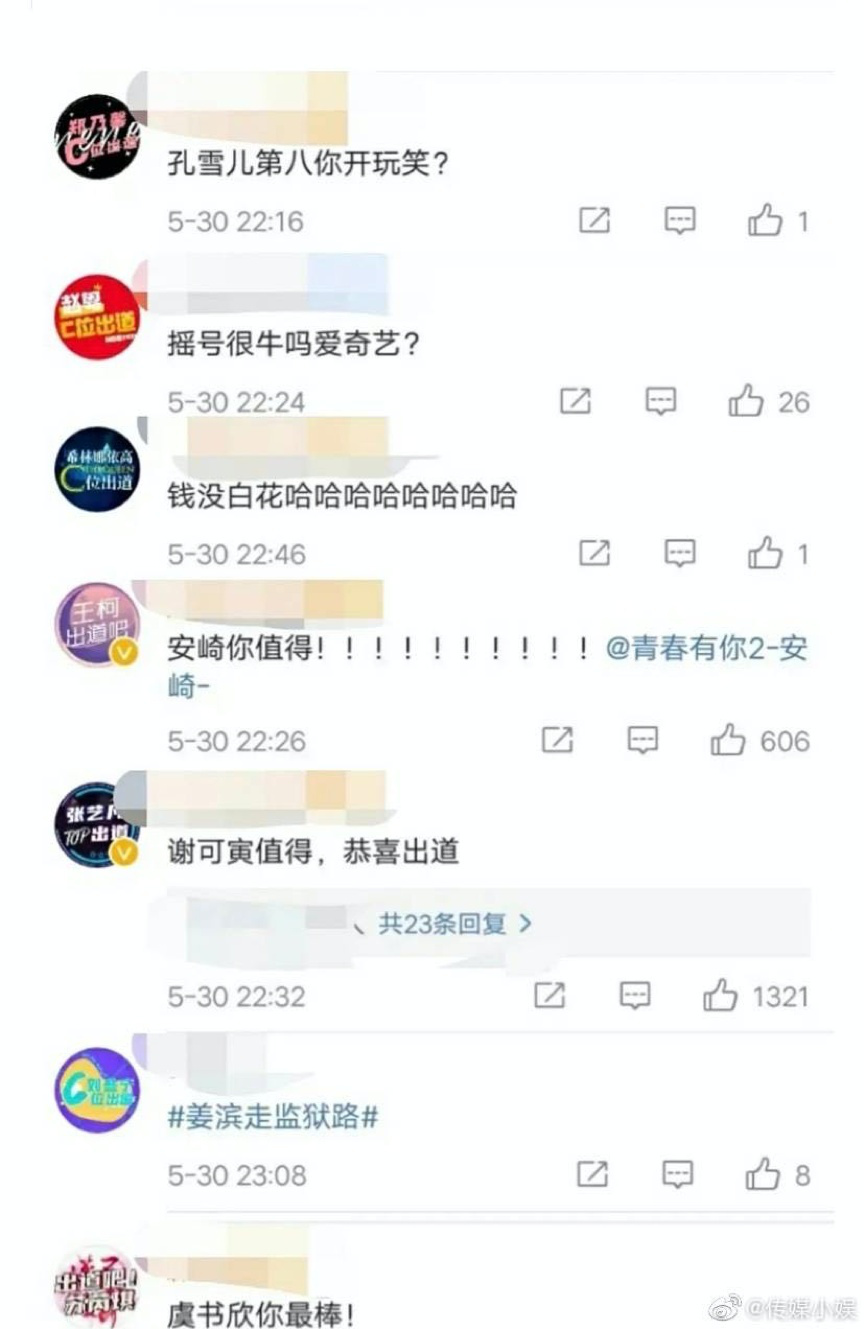This screenshot has width=864, height=1329.
Task: Repost the comment with #姜滨走监狱路#
Action: tap(593, 1174)
